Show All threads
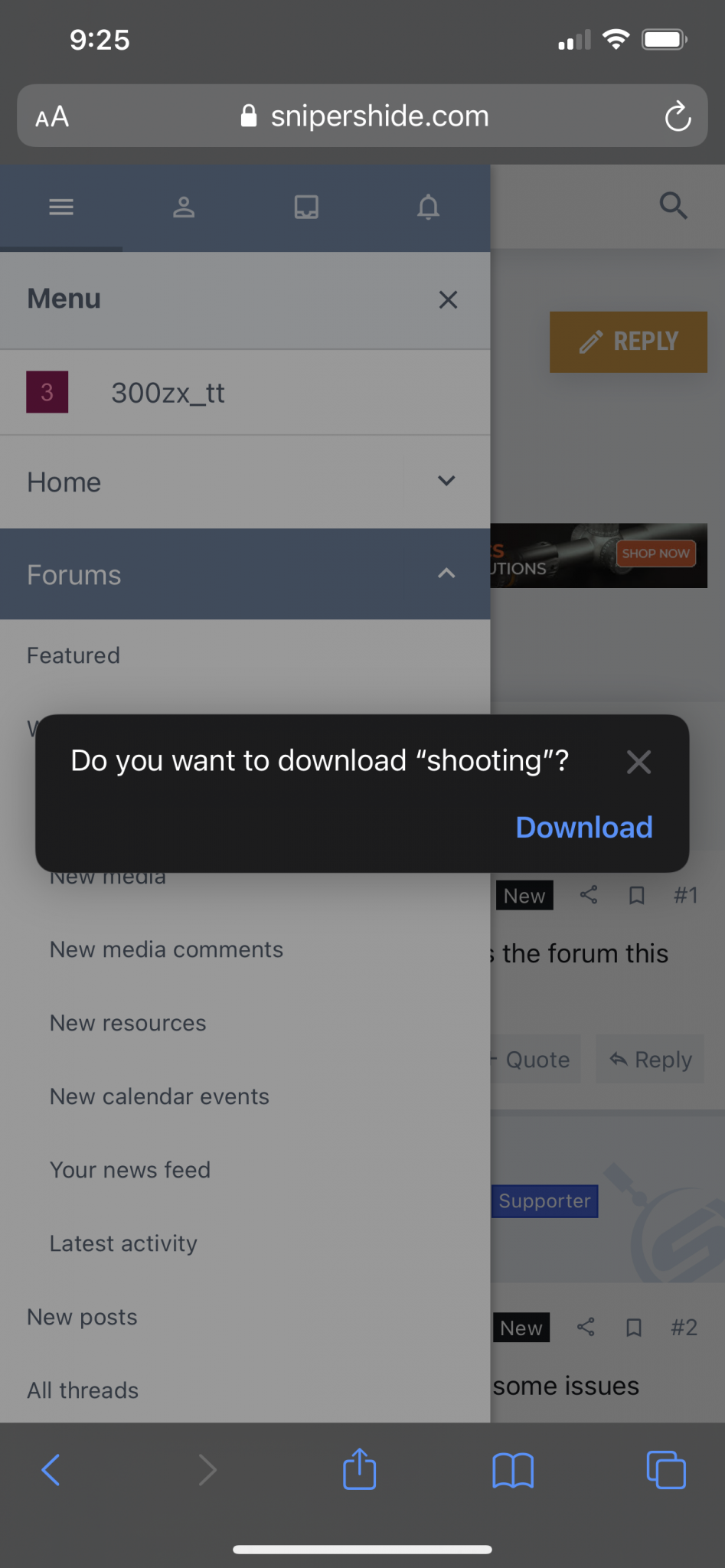This screenshot has width=725, height=1568. [x=83, y=1390]
